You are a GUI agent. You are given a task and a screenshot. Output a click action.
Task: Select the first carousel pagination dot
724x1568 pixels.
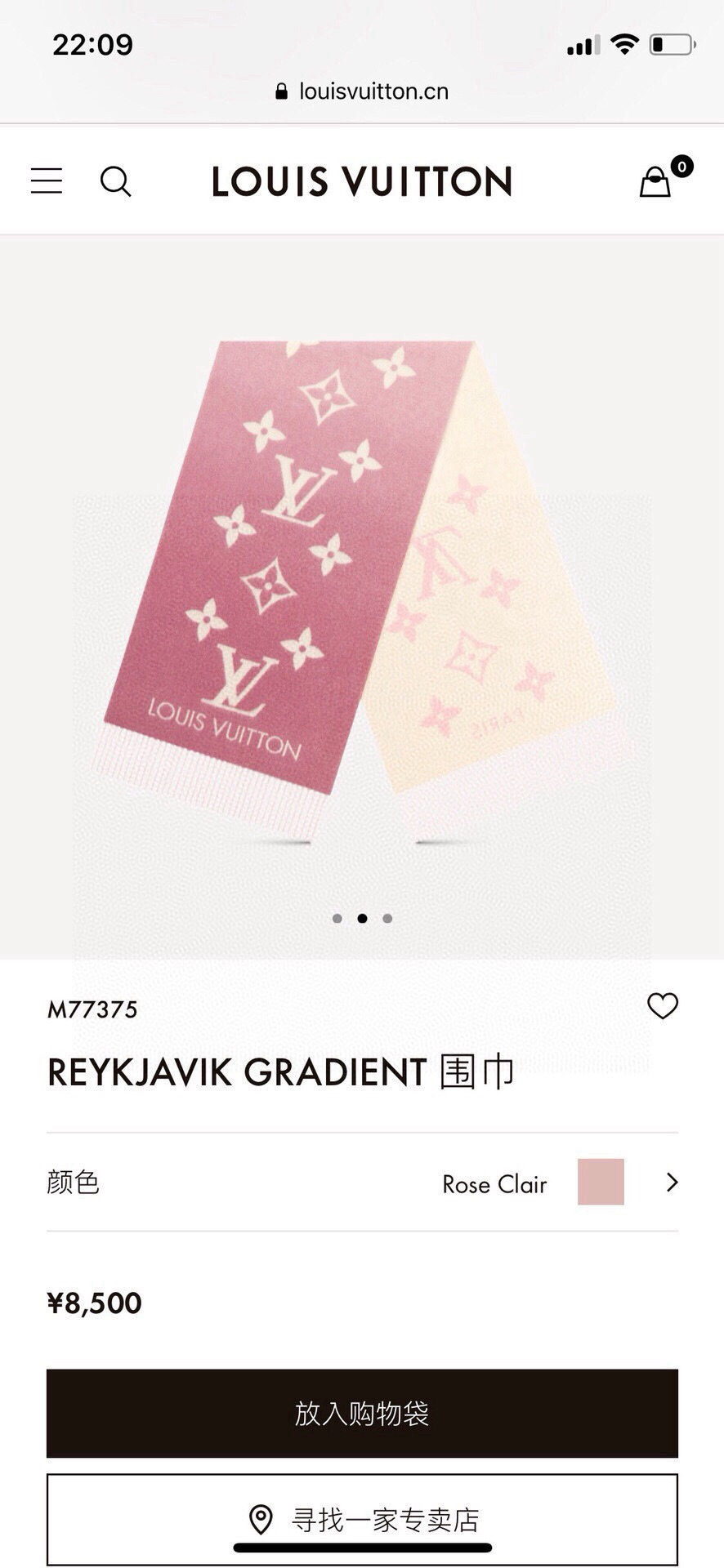(337, 918)
